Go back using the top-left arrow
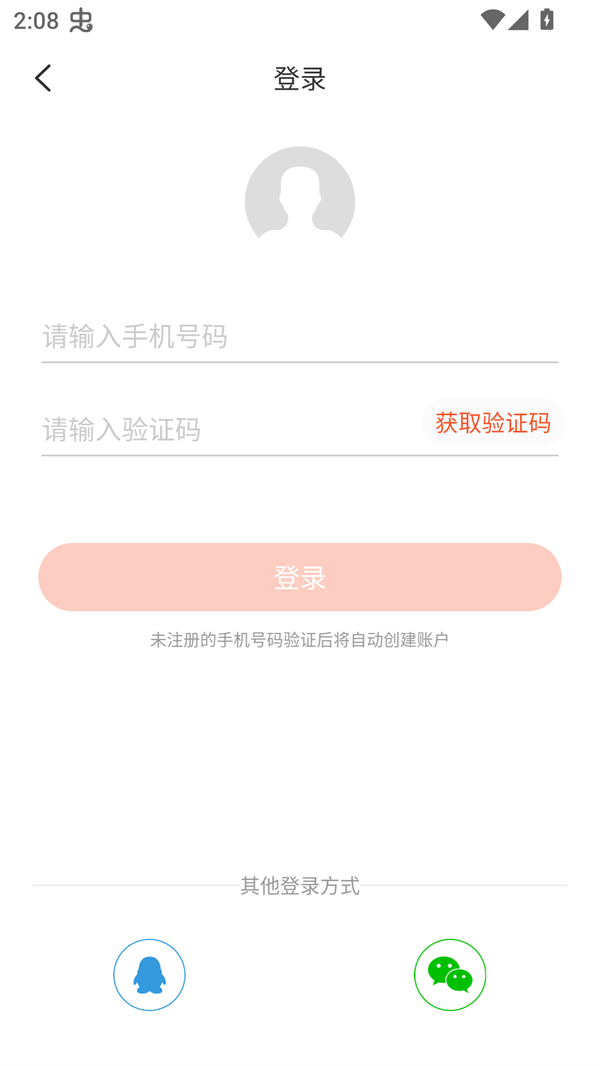 click(42, 78)
